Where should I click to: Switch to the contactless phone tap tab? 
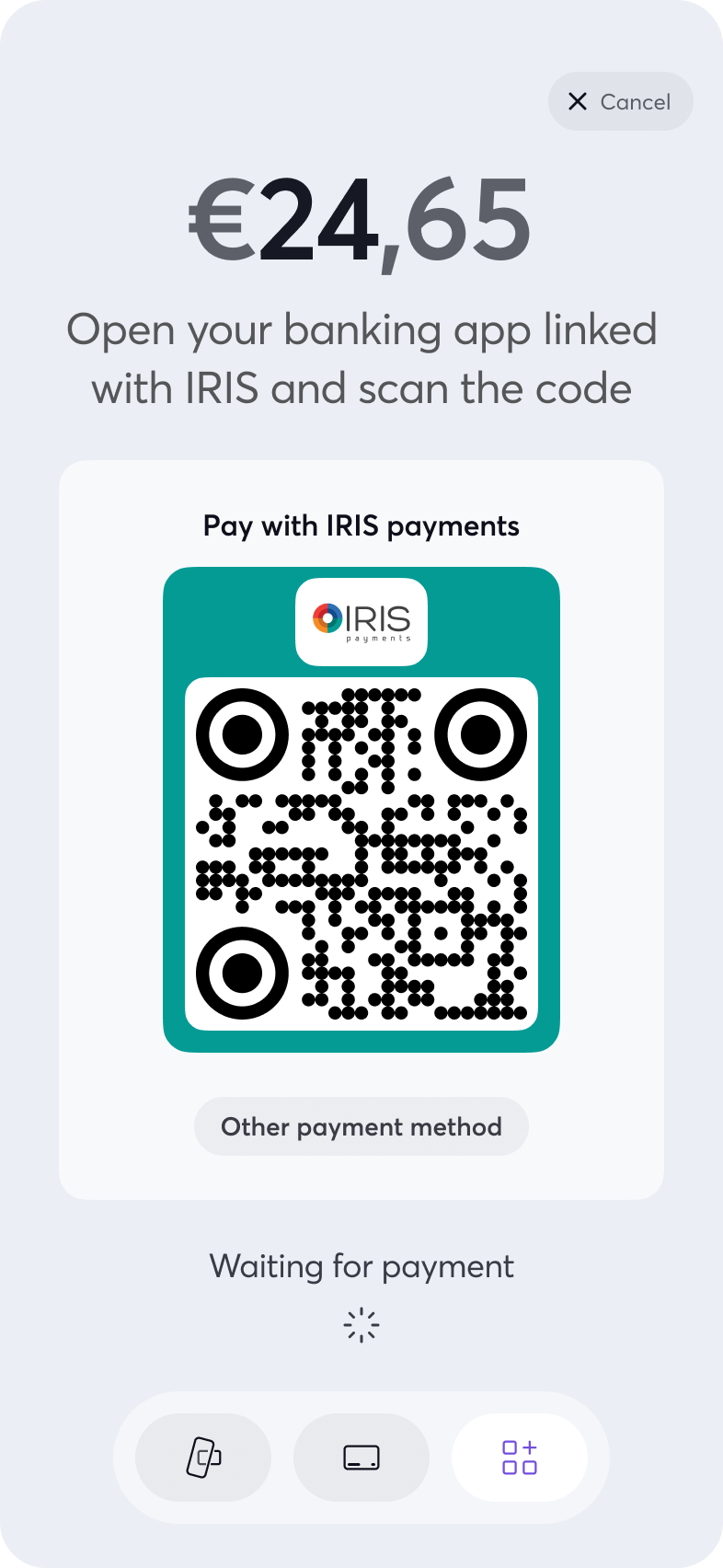pyautogui.click(x=203, y=1458)
